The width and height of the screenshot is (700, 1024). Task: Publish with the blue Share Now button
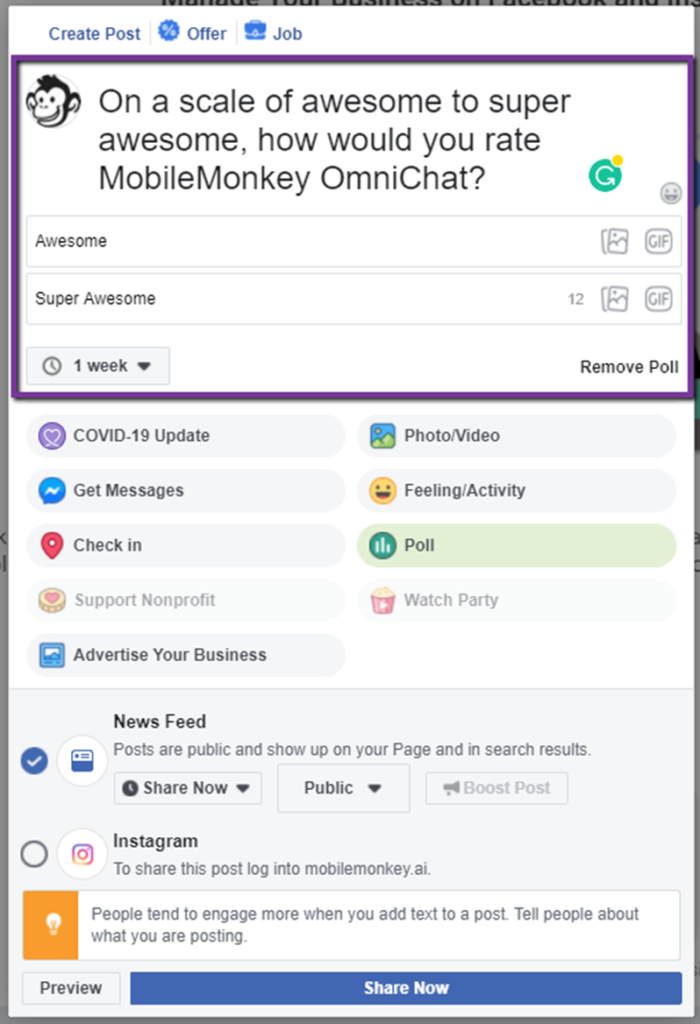(406, 988)
